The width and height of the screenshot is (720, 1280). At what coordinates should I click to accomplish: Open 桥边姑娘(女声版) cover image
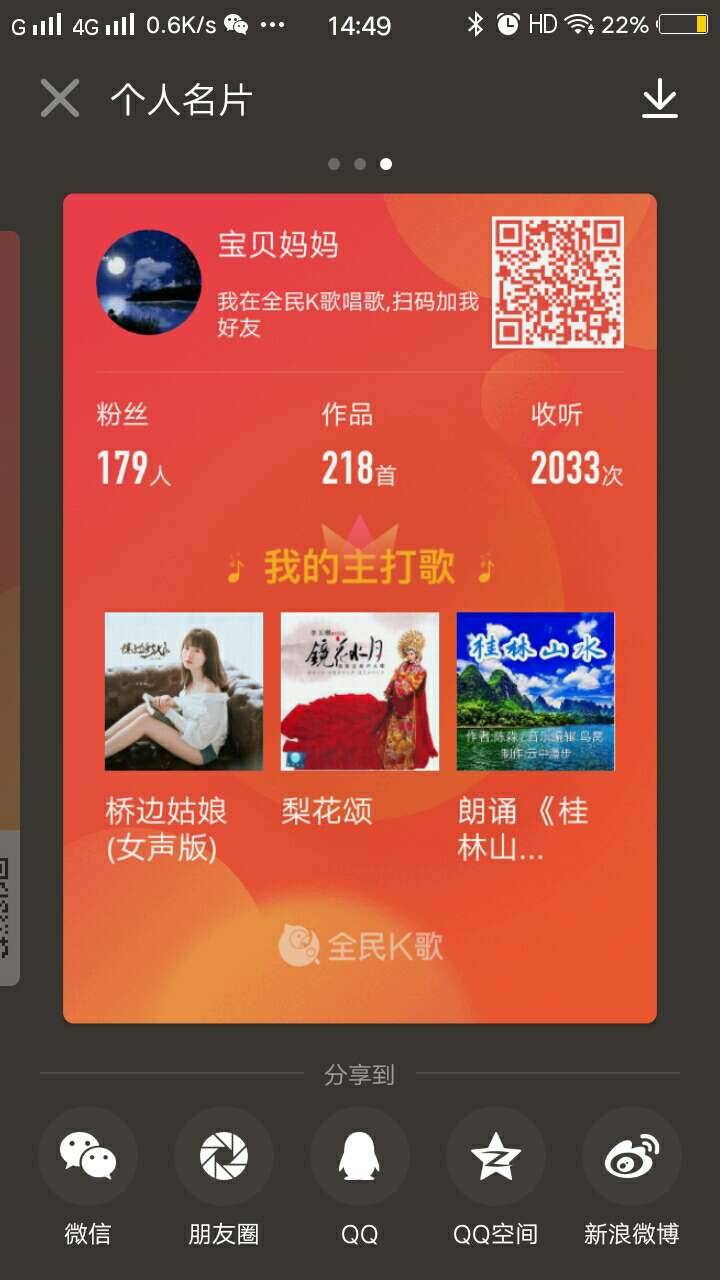(x=182, y=691)
